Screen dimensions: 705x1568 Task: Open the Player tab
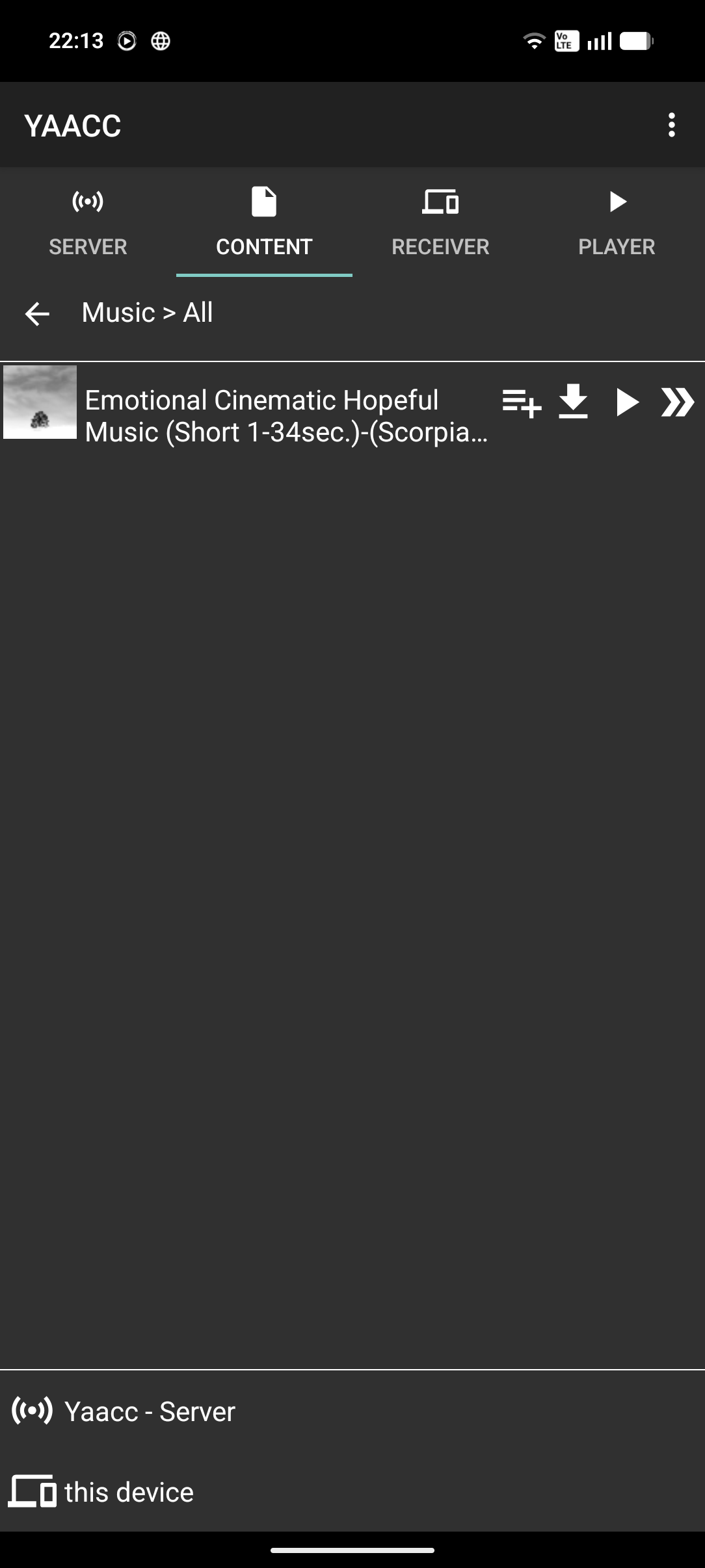click(617, 223)
